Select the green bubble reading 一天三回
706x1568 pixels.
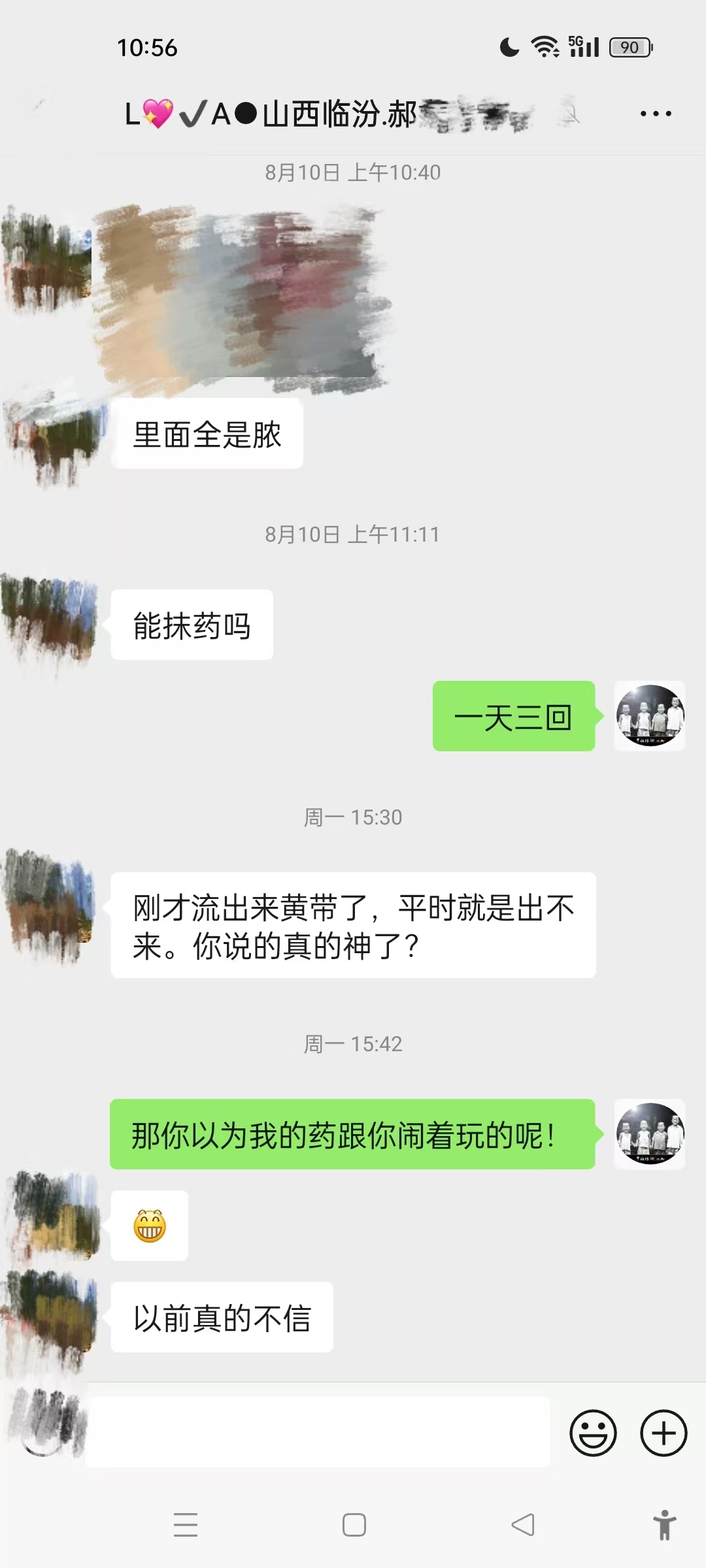coord(513,719)
